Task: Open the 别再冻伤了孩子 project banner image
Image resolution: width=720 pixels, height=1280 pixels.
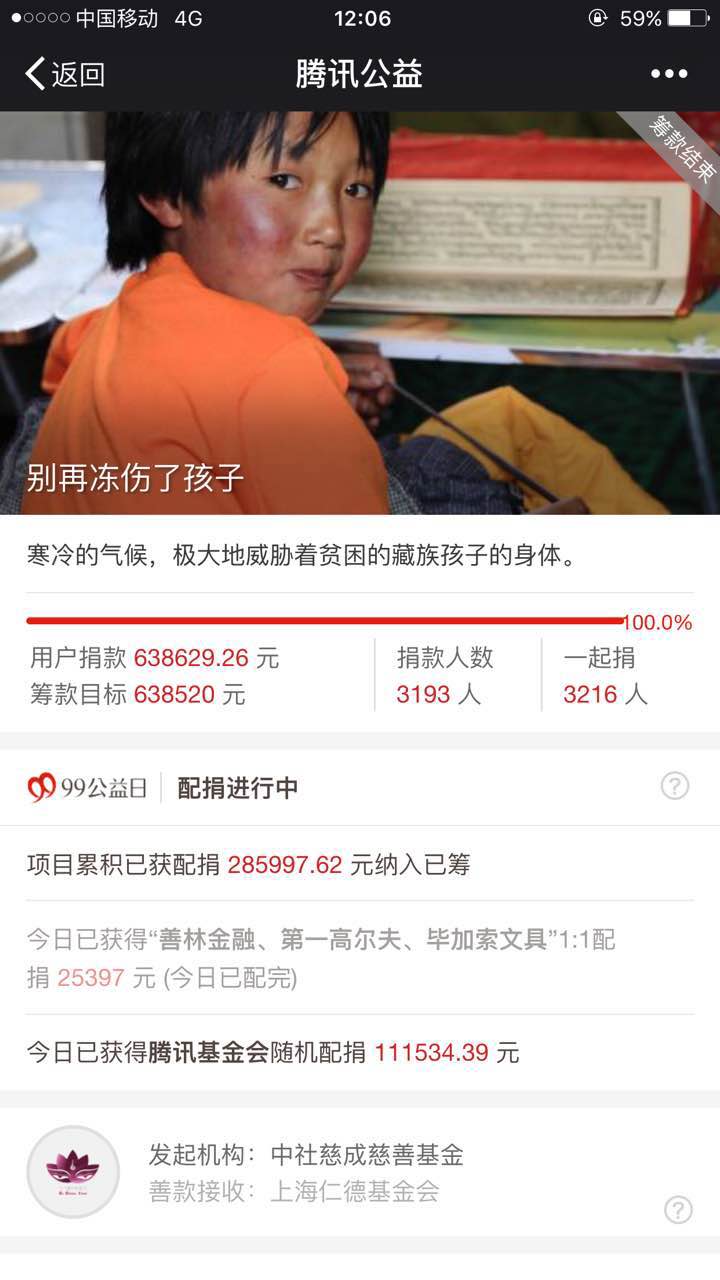Action: (x=360, y=312)
